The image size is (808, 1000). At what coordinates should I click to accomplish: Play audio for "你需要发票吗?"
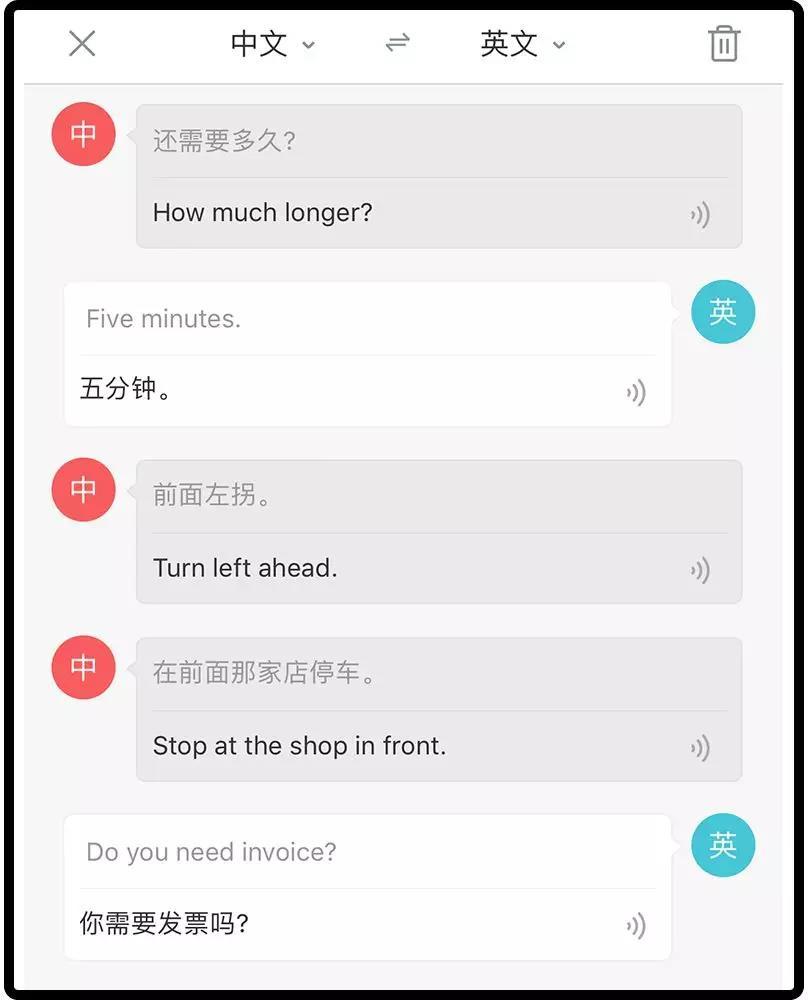tap(637, 925)
